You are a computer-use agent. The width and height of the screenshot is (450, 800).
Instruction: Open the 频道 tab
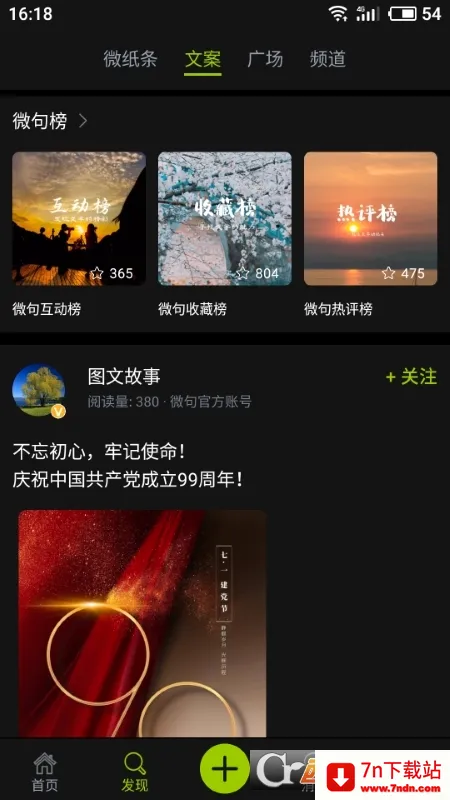[x=328, y=59]
